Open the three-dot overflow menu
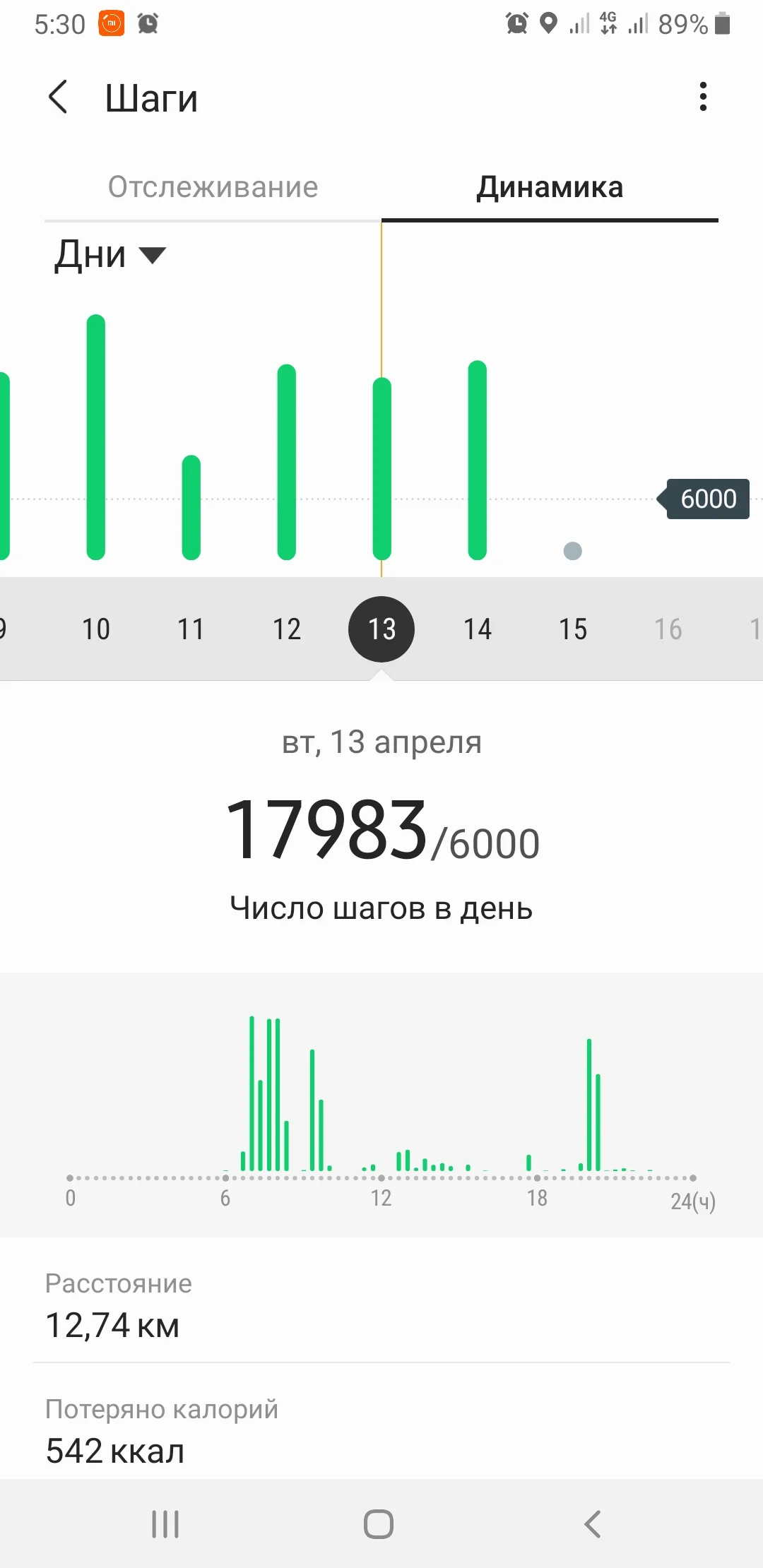763x1568 pixels. (x=703, y=97)
